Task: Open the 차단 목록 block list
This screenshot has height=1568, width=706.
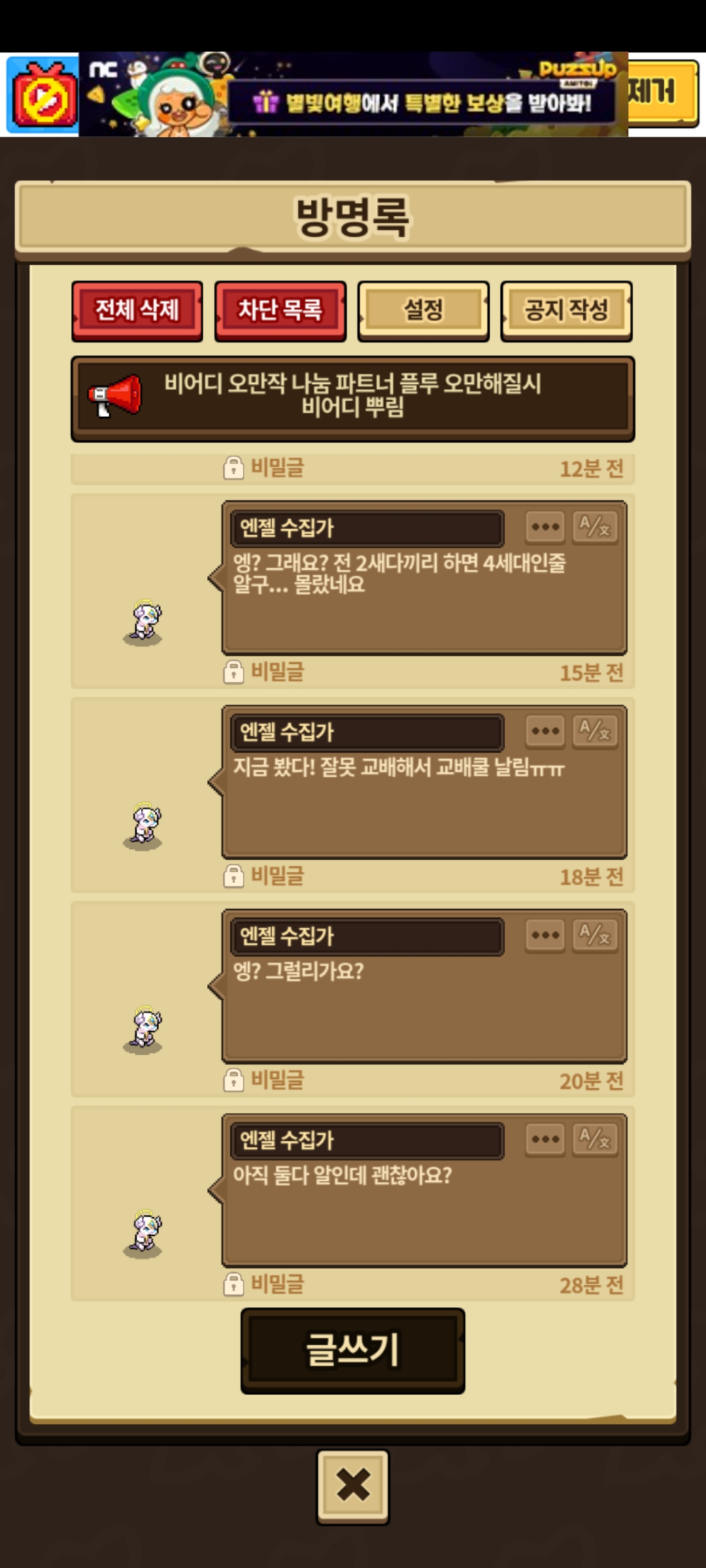Action: click(280, 311)
